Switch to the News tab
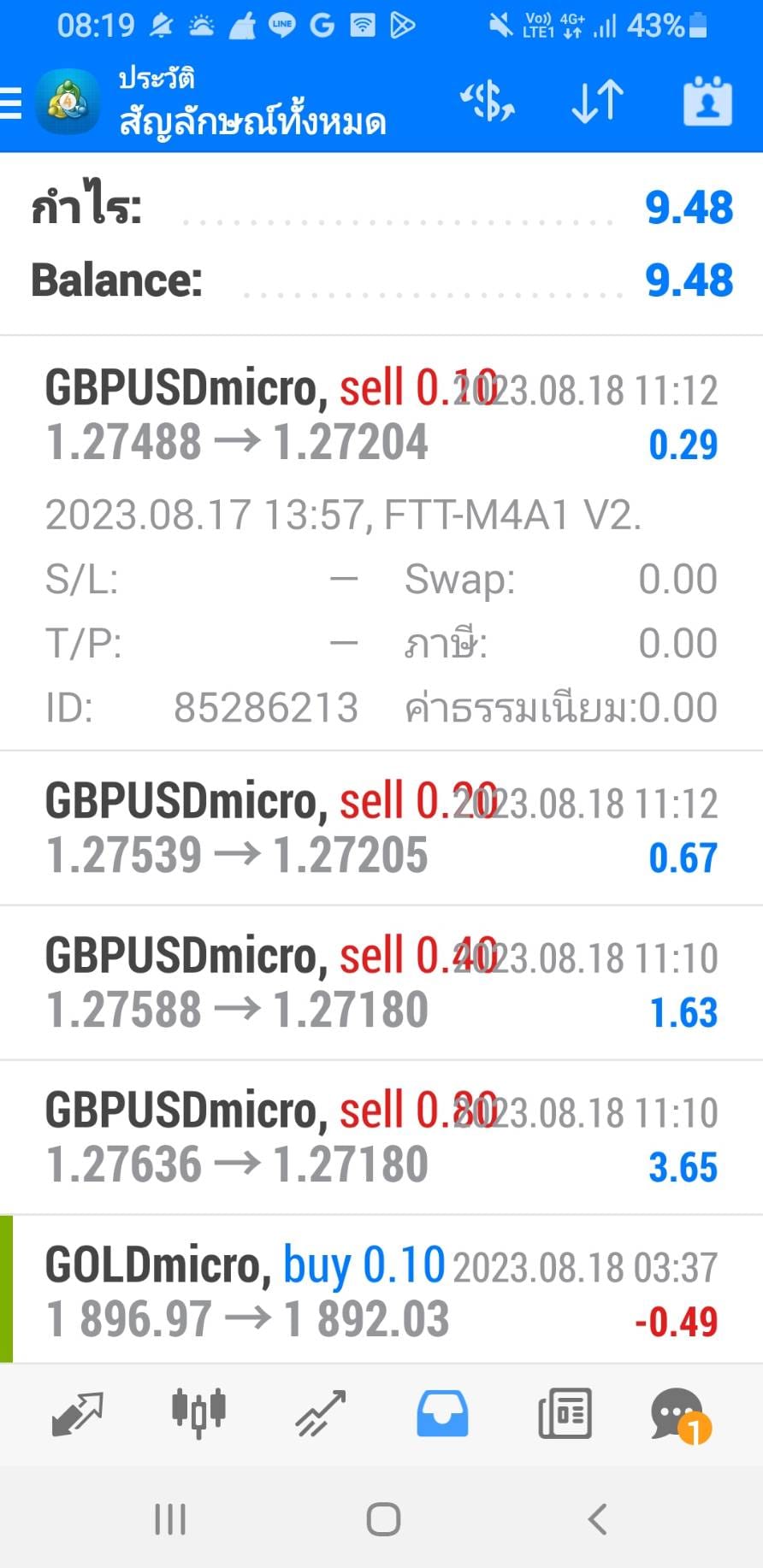 coord(565,1413)
